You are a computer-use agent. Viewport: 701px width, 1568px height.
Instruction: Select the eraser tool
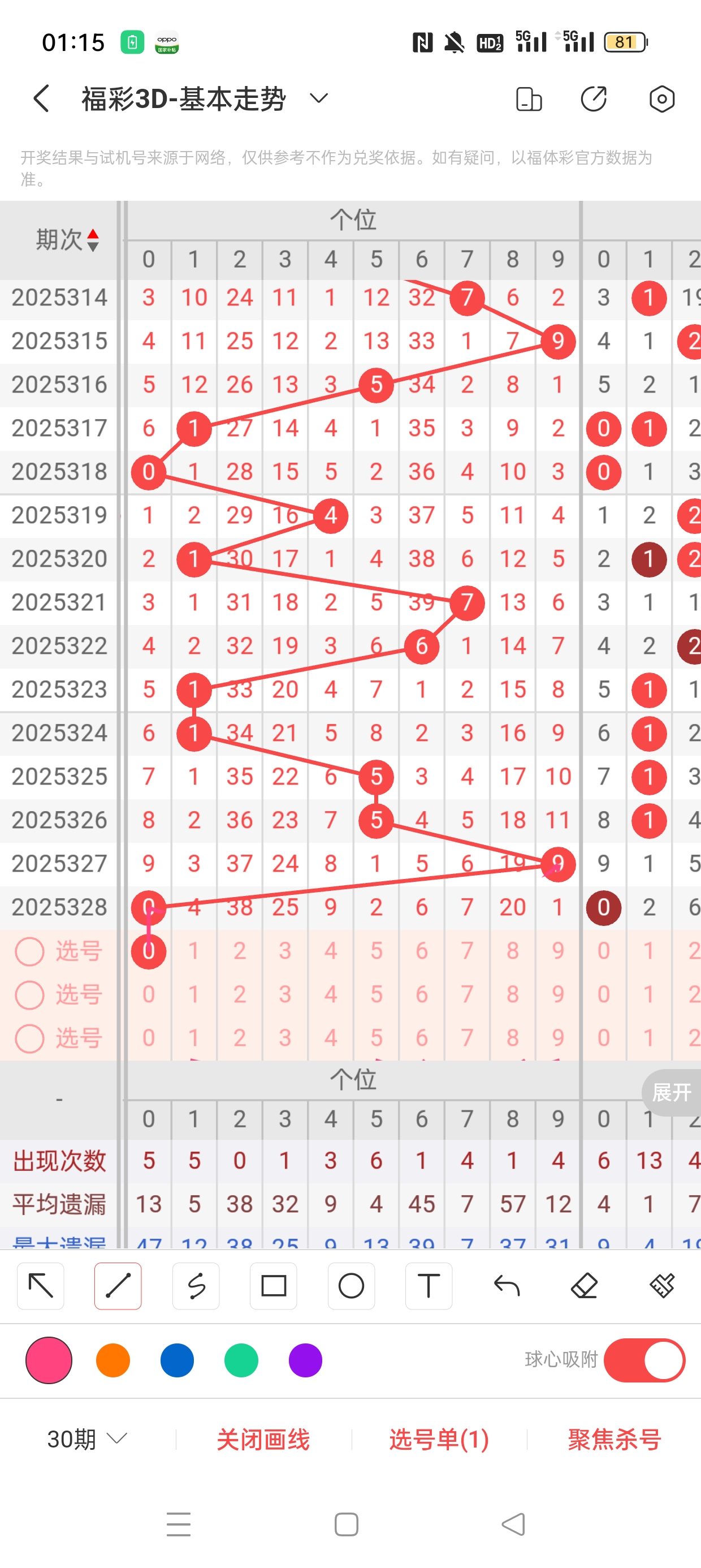(x=584, y=1286)
